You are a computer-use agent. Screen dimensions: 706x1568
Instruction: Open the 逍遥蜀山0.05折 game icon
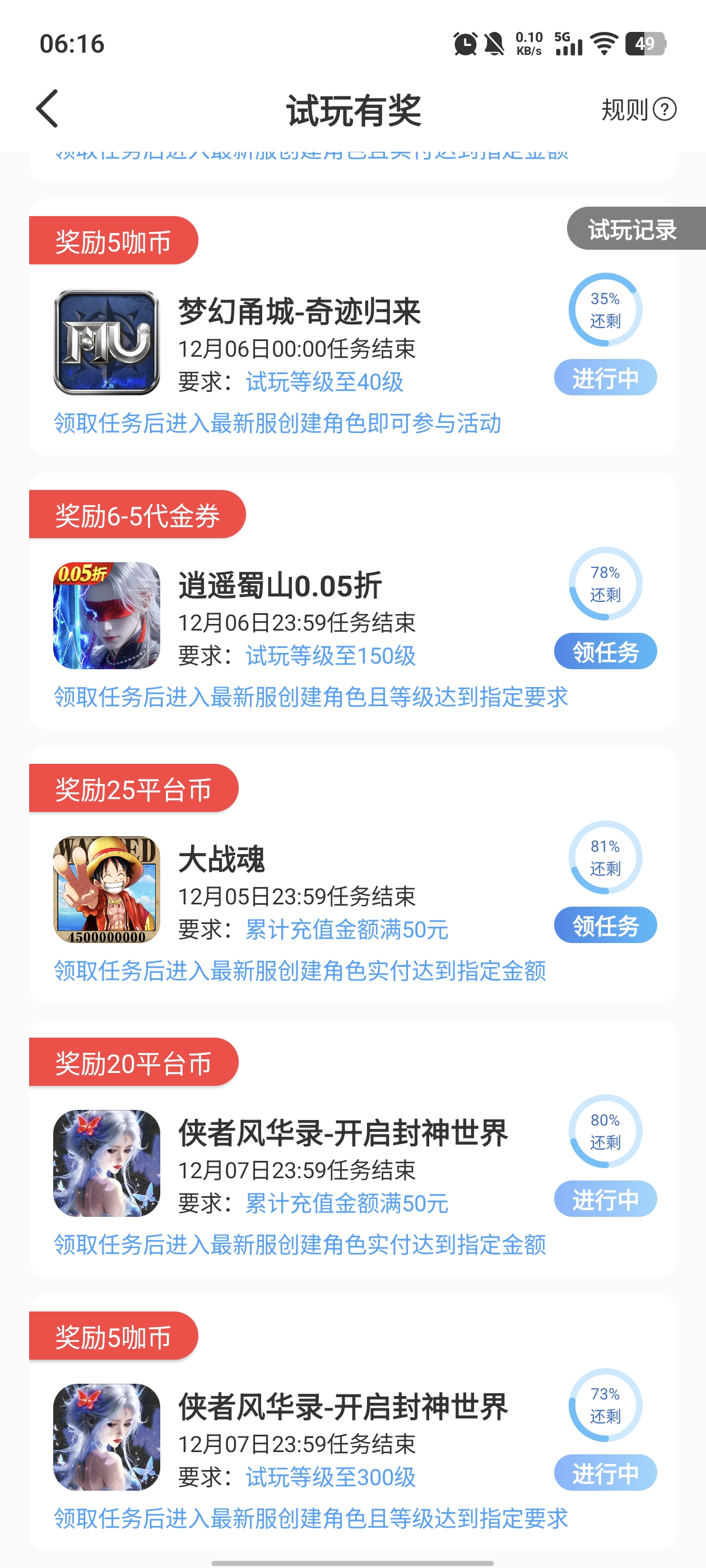106,615
